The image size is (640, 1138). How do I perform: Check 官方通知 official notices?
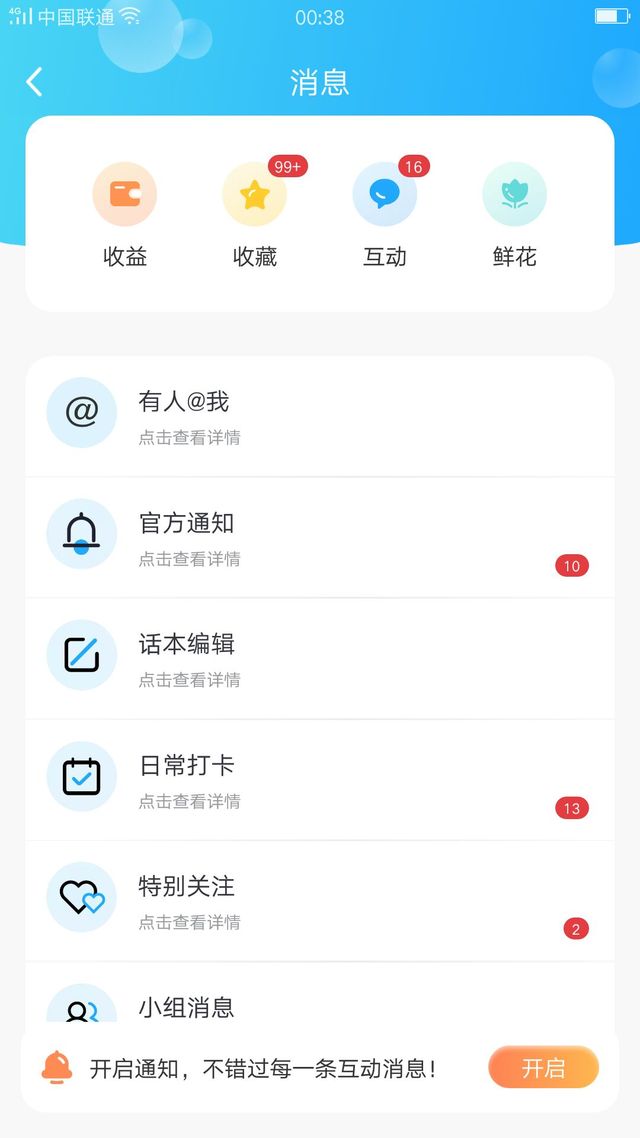(320, 538)
